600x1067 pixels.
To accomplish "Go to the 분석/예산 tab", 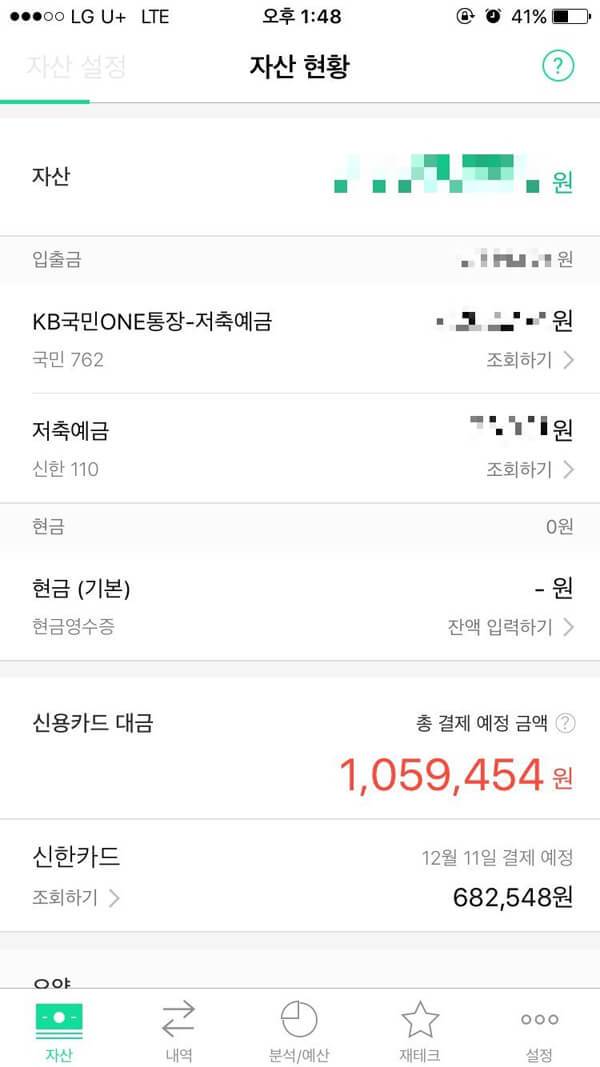I will (299, 1031).
